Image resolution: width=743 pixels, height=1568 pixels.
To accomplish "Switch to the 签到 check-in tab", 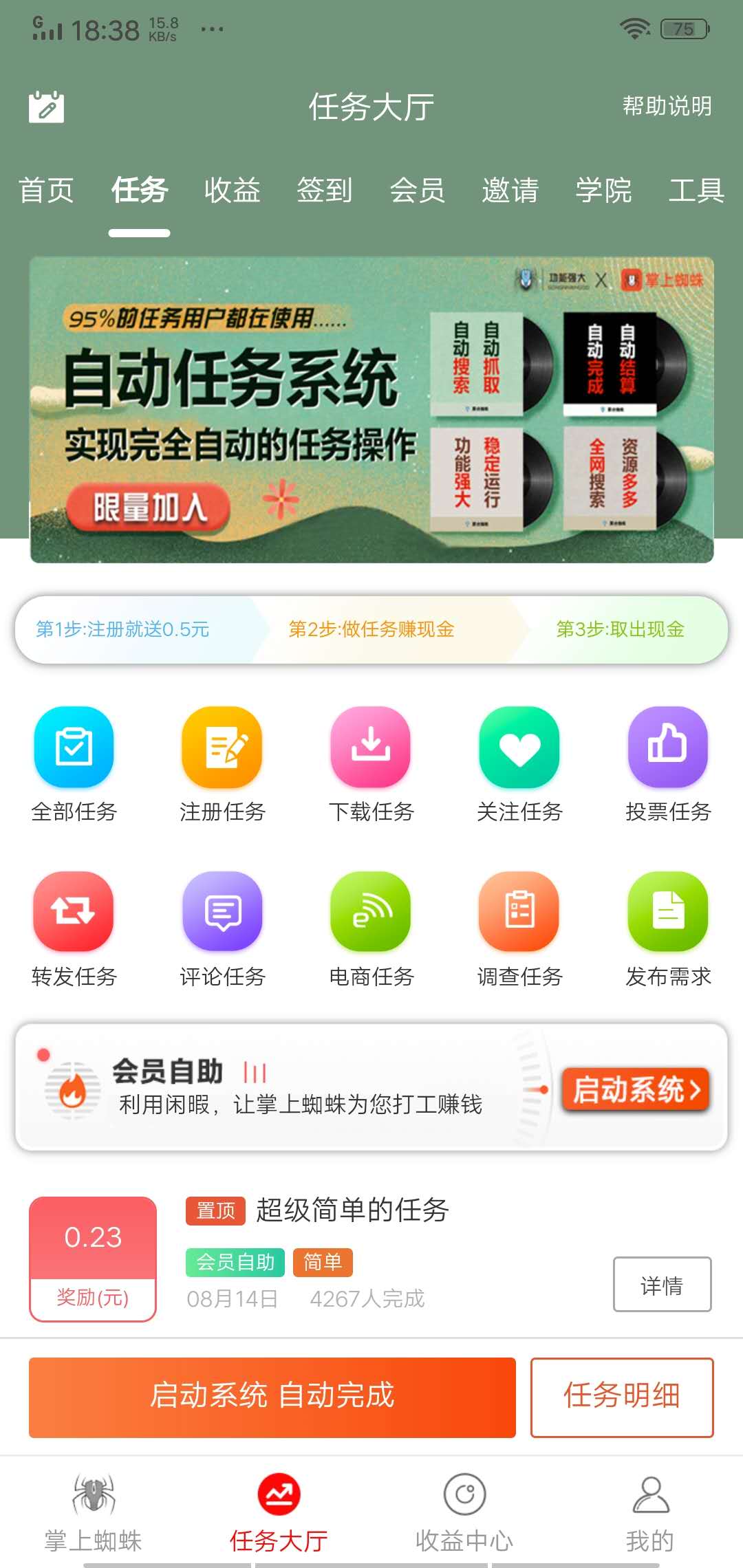I will [325, 191].
